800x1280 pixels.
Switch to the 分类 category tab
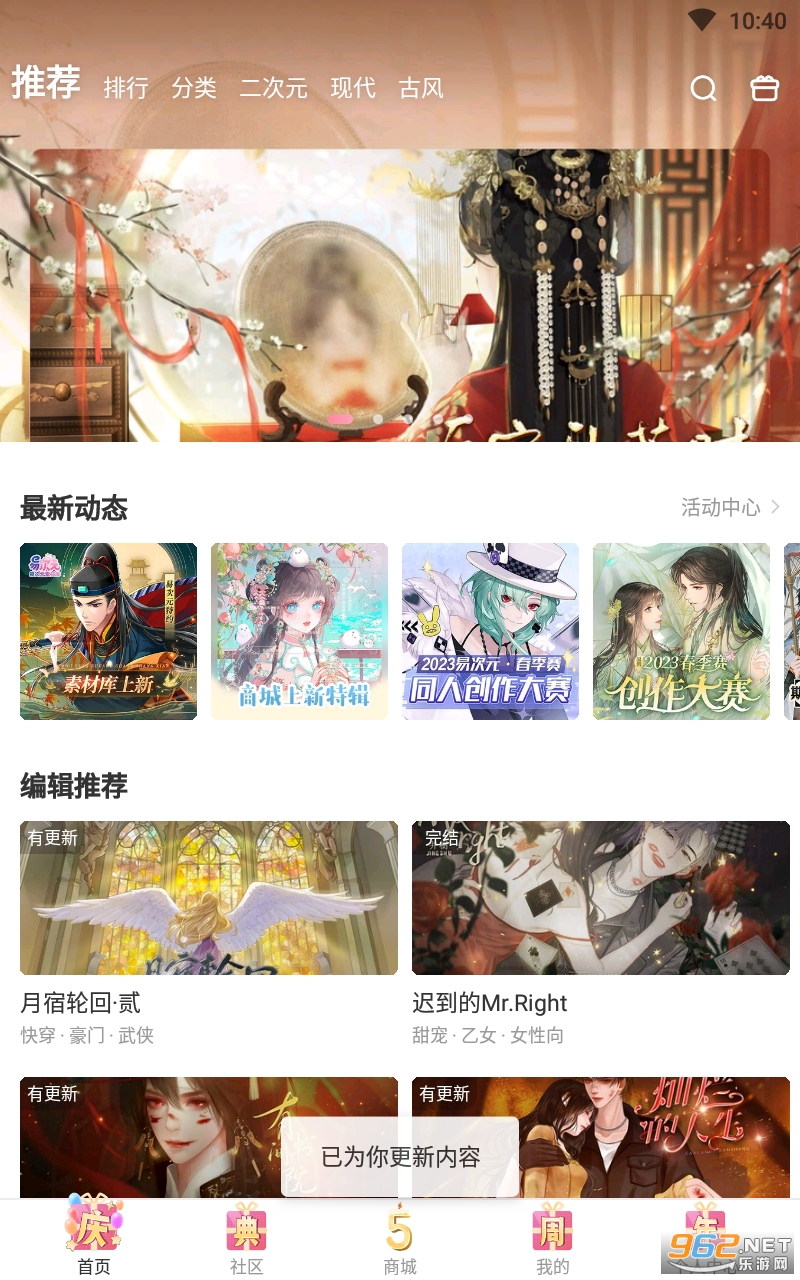[x=196, y=88]
